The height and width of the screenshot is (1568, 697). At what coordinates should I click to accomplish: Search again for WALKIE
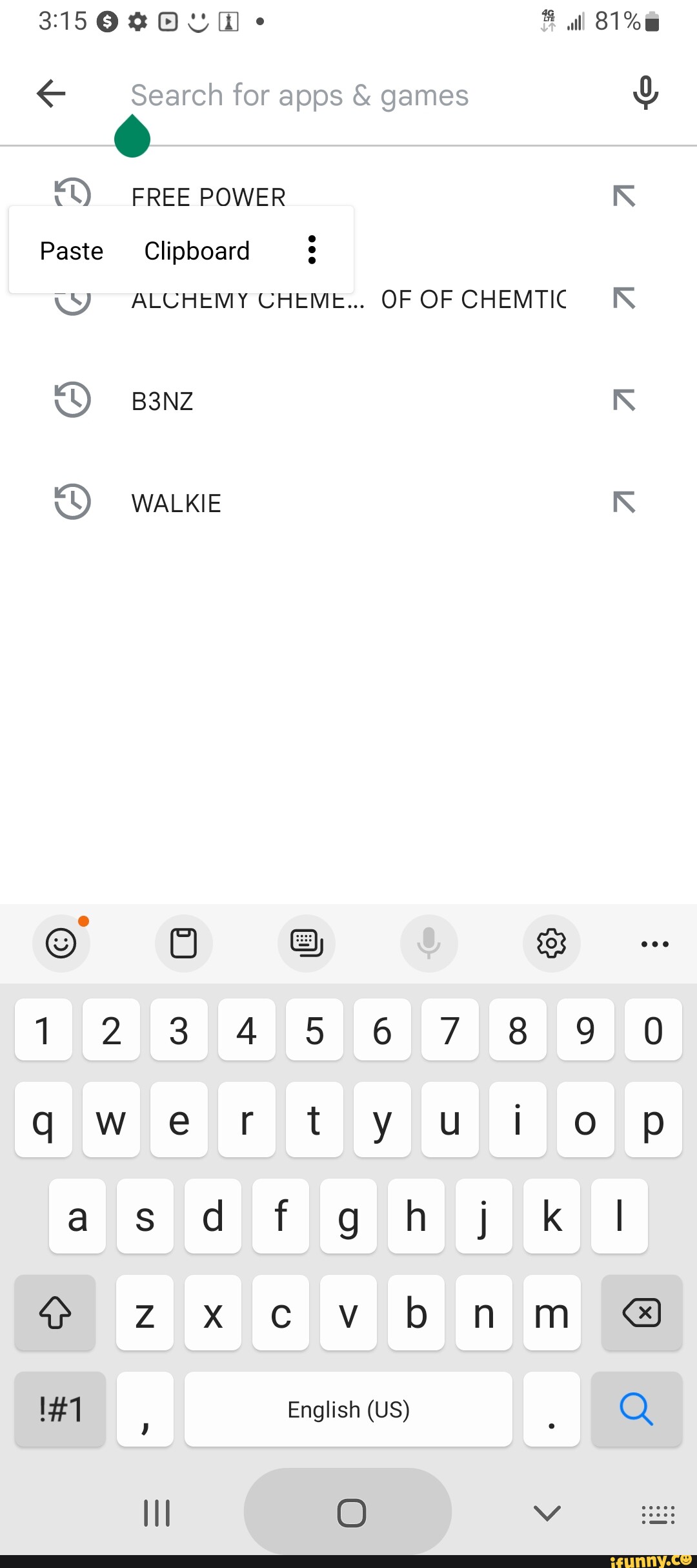(176, 503)
